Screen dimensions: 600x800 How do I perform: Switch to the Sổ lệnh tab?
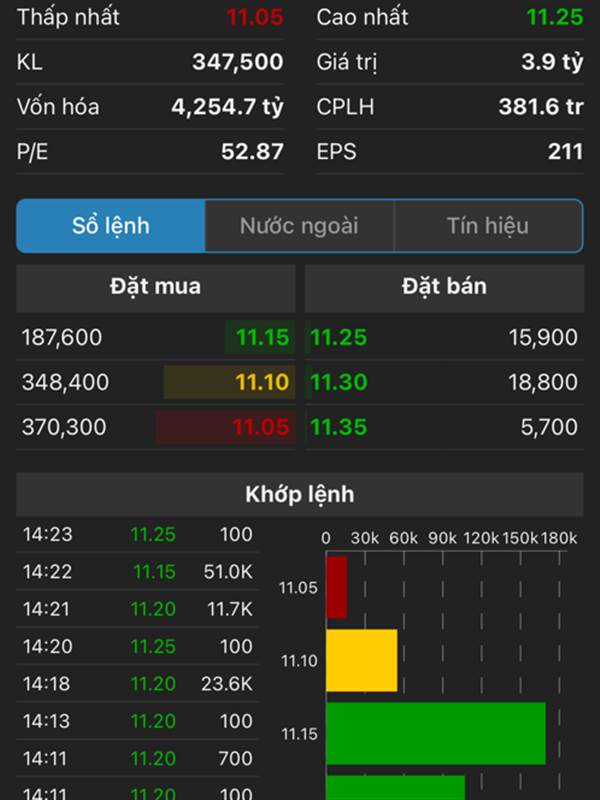[111, 226]
